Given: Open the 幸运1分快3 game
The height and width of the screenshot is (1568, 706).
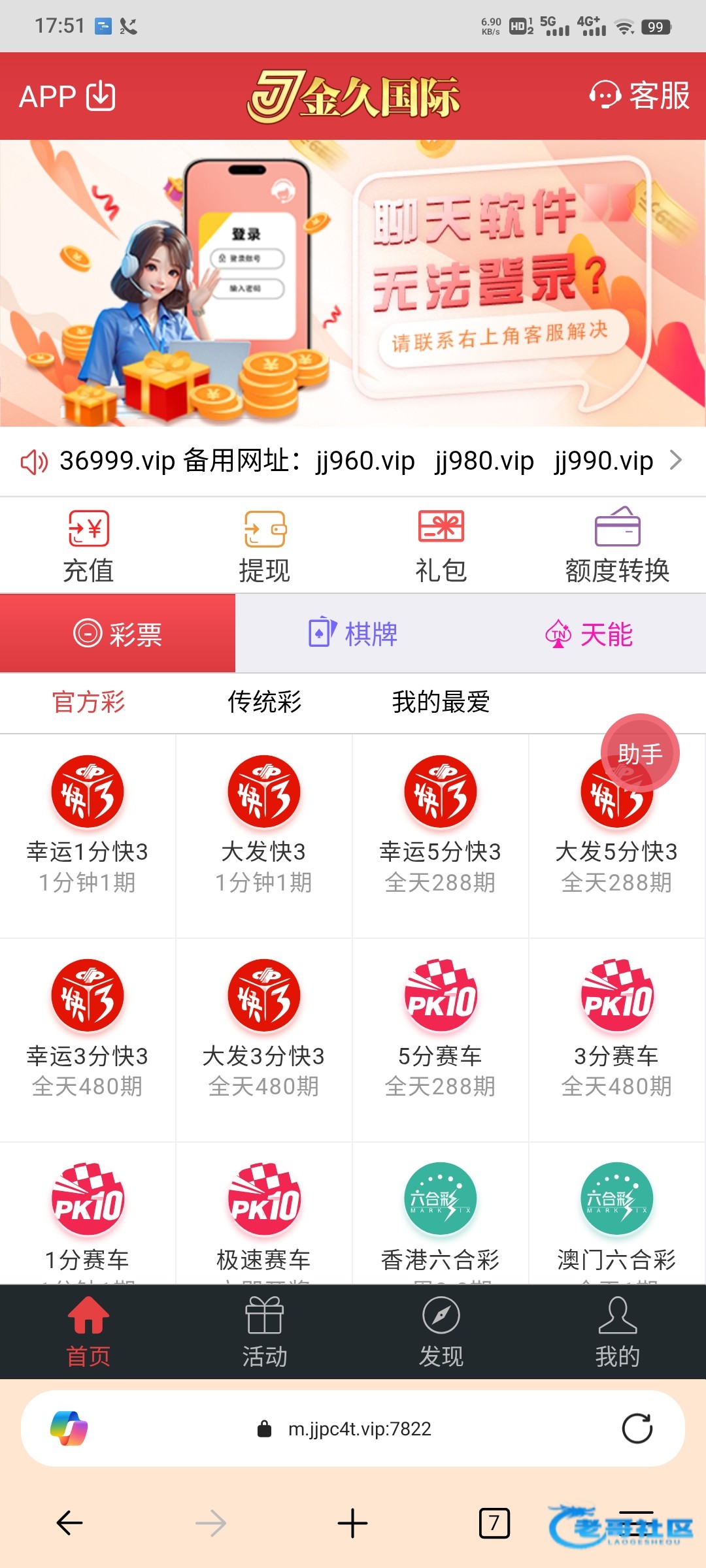Looking at the screenshot, I should [x=88, y=823].
